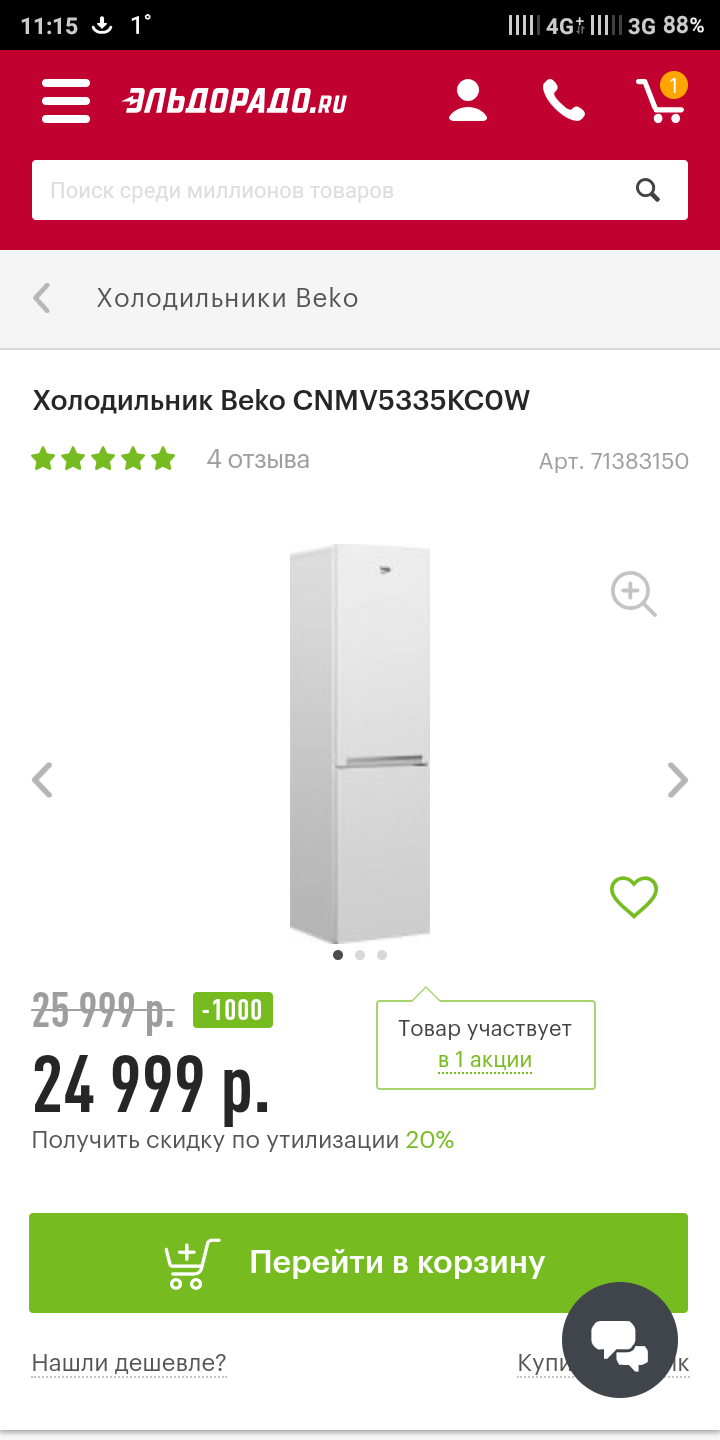Open the user account profile

pos(467,101)
